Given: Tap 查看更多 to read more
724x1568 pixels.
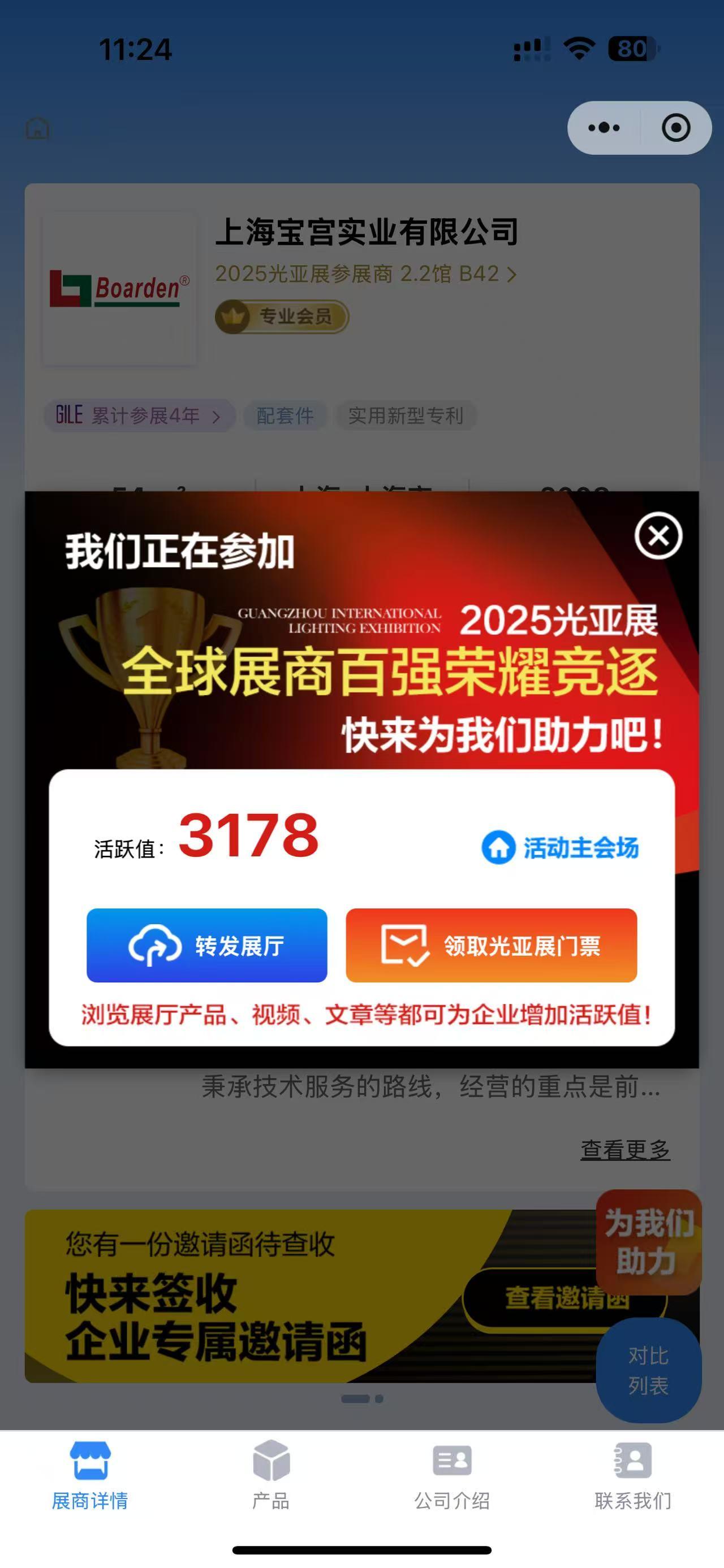Looking at the screenshot, I should 626,1149.
